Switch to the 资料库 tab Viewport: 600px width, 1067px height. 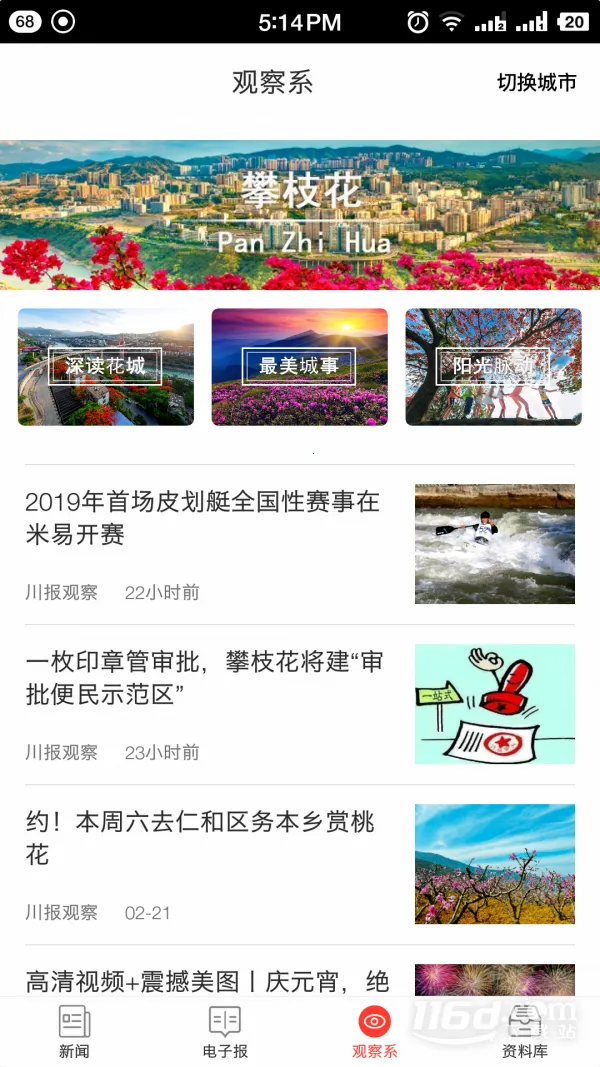(x=525, y=1032)
